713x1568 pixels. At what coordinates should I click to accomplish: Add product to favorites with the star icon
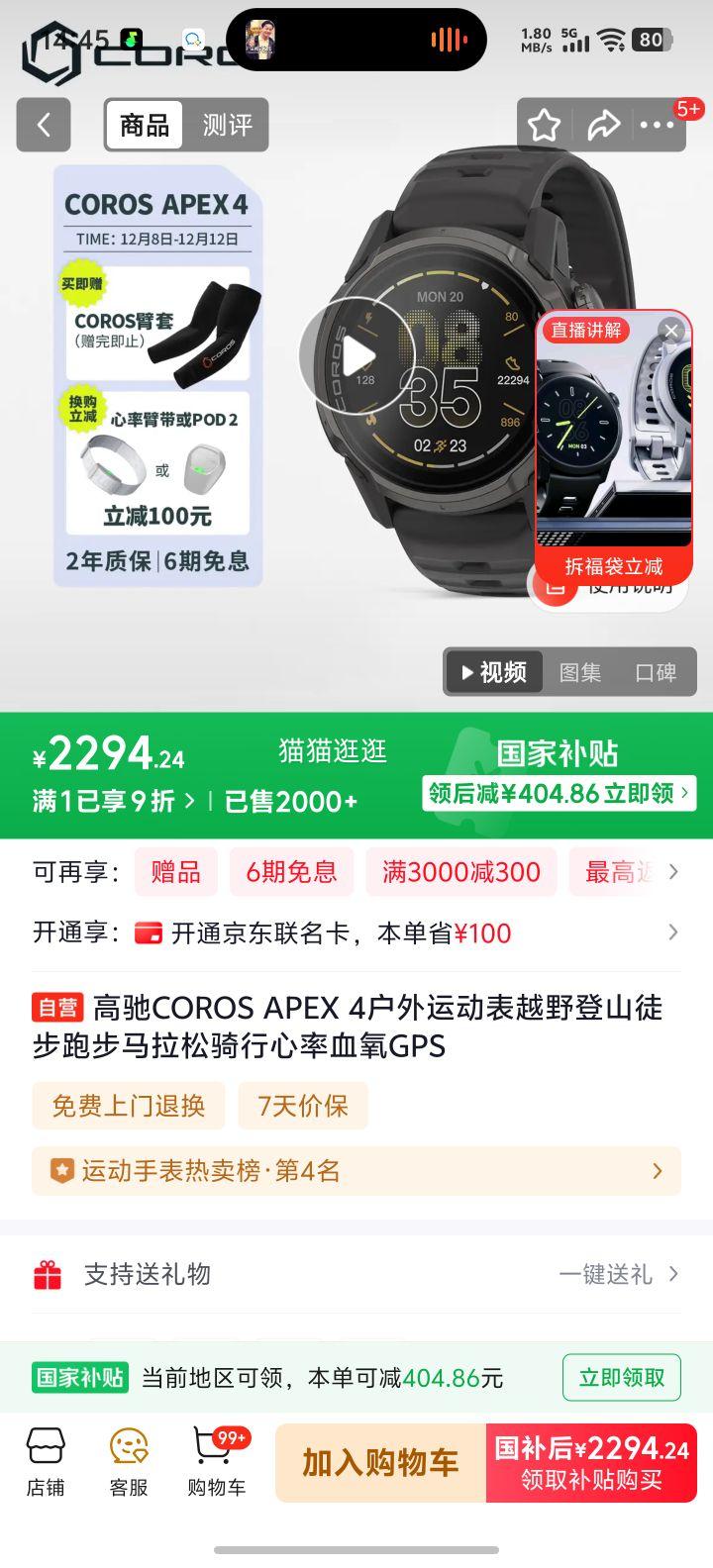tap(544, 125)
